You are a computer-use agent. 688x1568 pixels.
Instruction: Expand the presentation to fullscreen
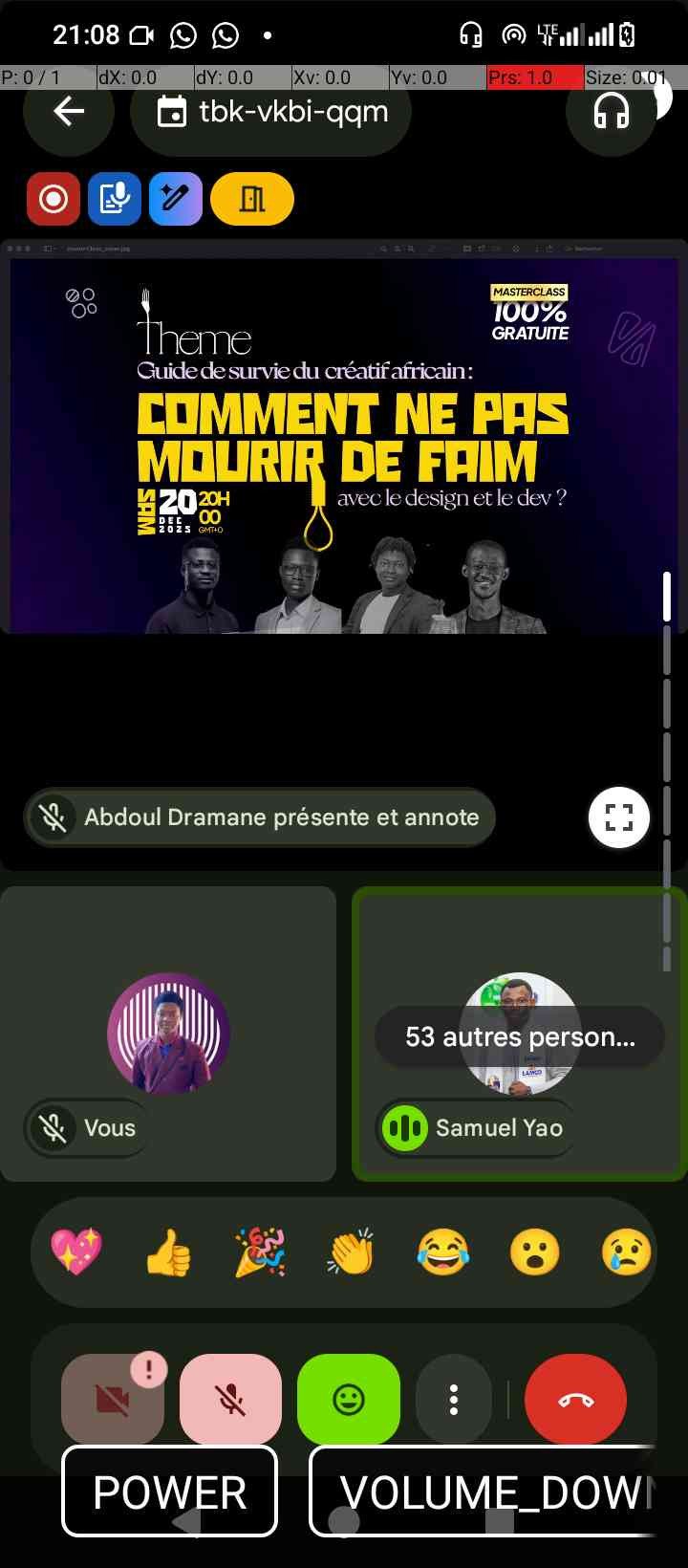[x=619, y=817]
